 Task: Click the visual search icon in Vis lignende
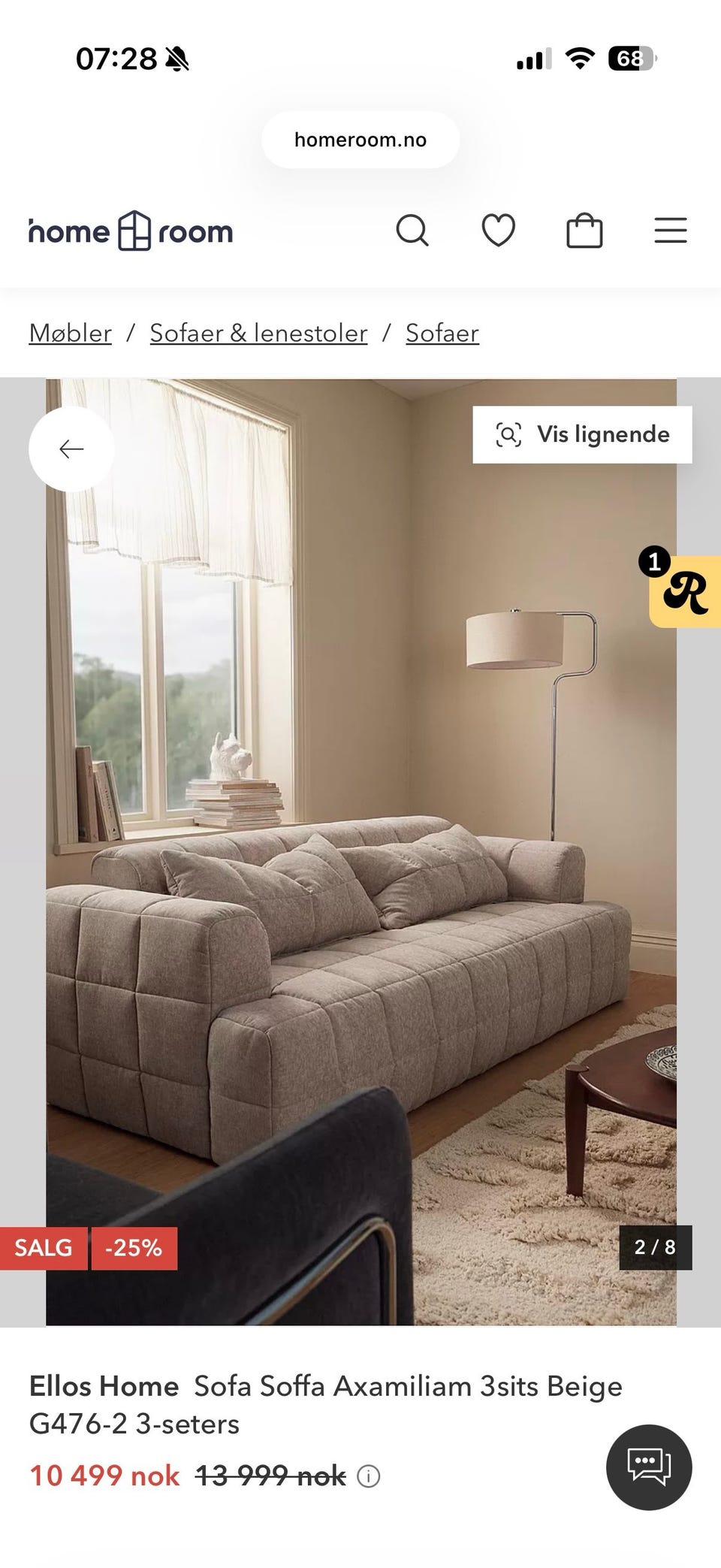click(x=509, y=434)
